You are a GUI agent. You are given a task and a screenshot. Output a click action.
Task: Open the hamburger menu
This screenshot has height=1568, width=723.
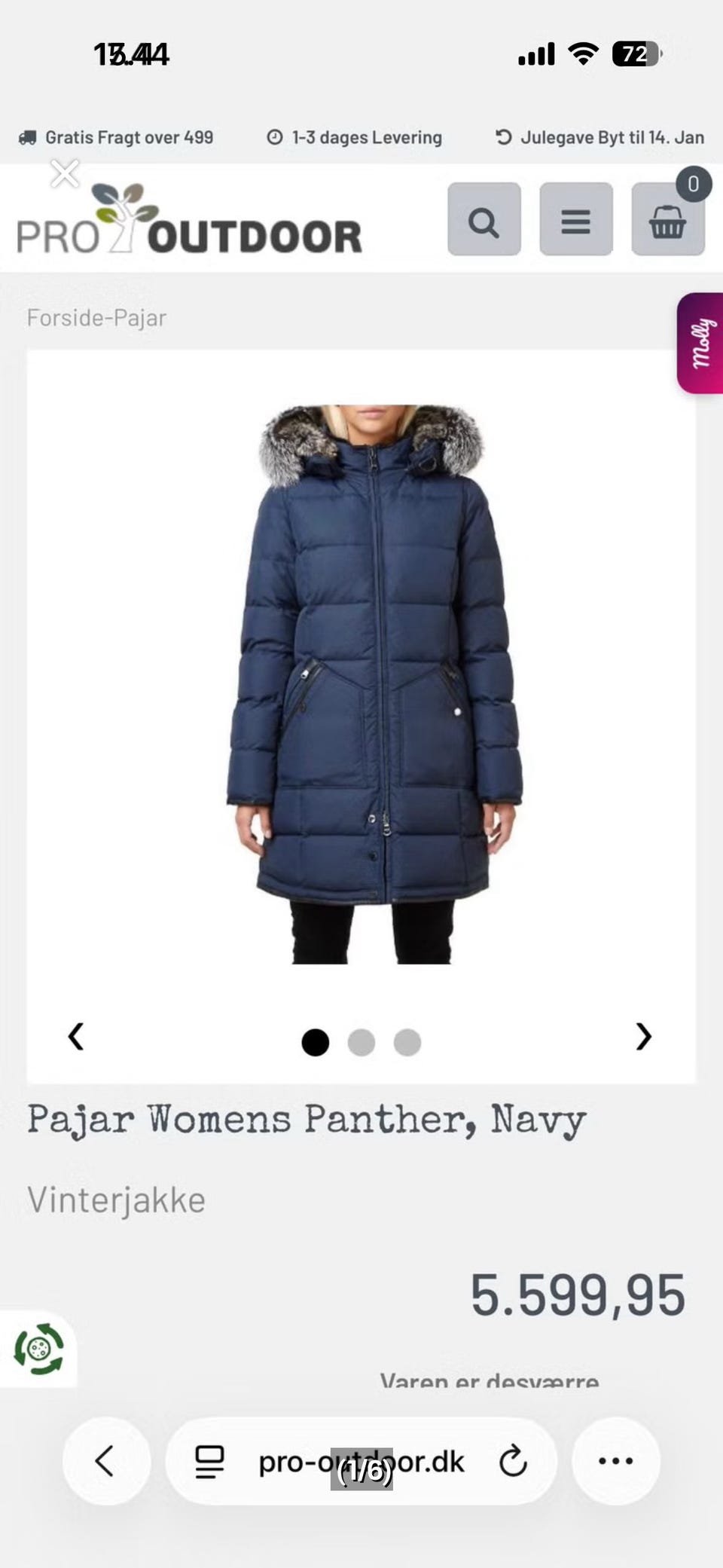pos(576,219)
